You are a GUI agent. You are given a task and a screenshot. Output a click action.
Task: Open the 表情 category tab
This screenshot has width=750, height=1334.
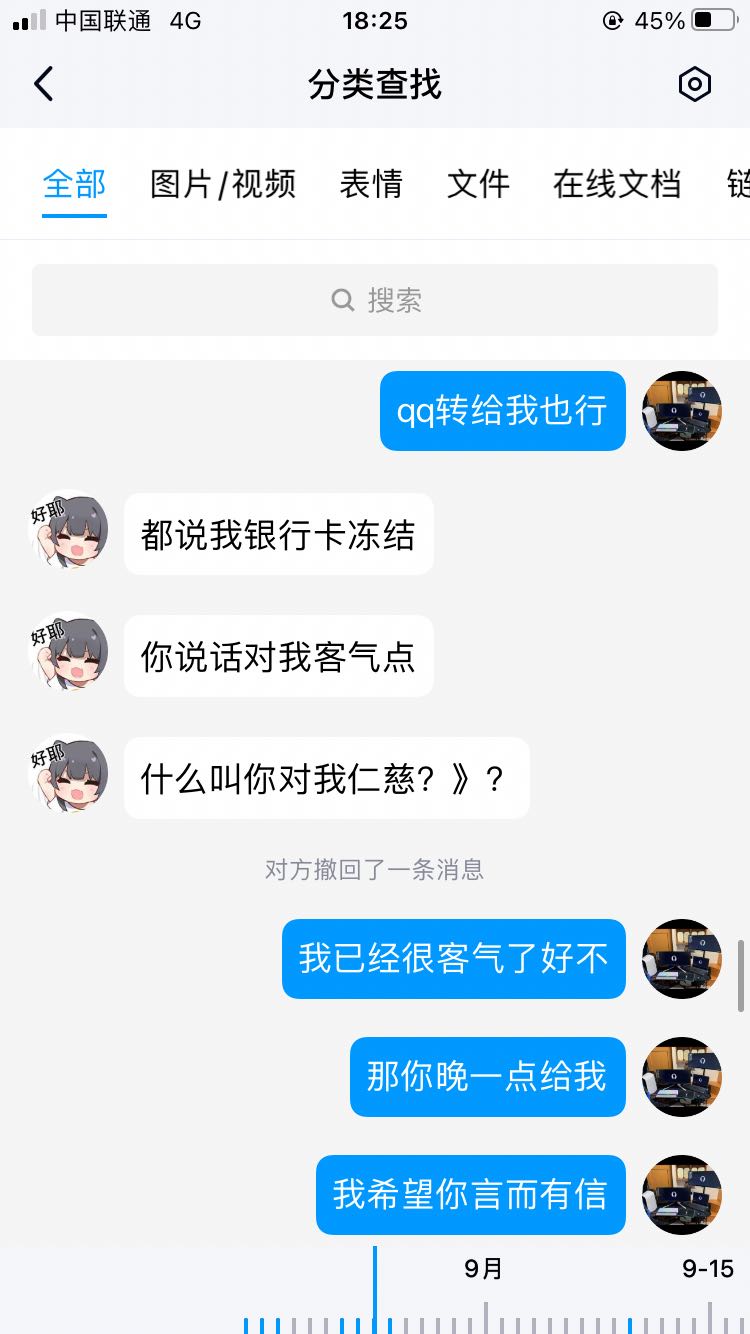[371, 185]
